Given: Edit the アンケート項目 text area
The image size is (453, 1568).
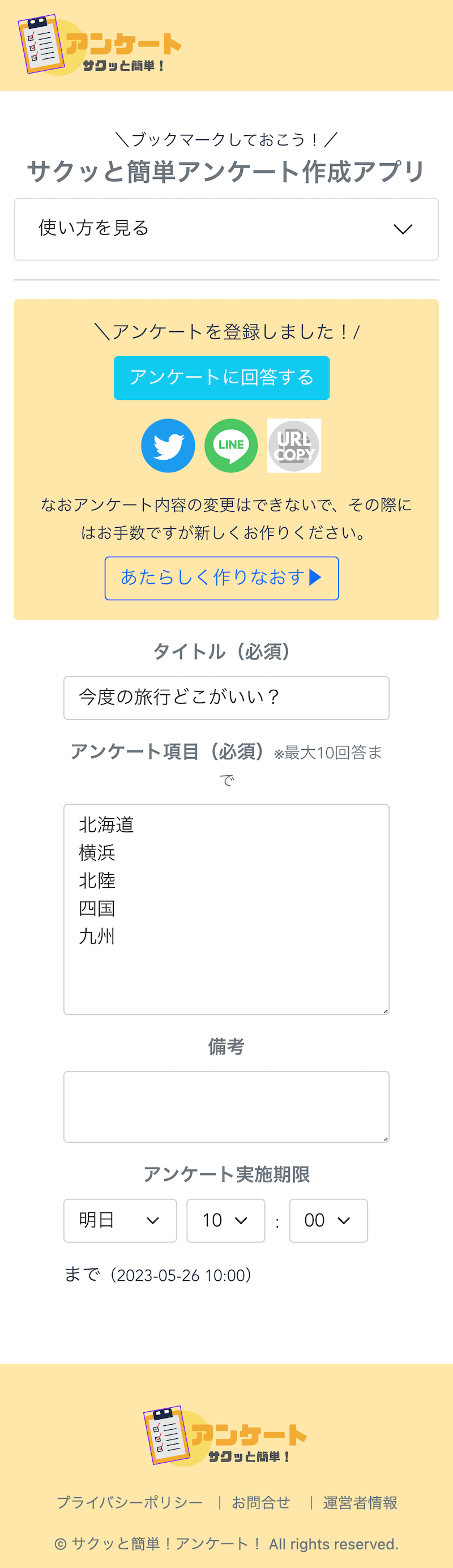Looking at the screenshot, I should [226, 909].
